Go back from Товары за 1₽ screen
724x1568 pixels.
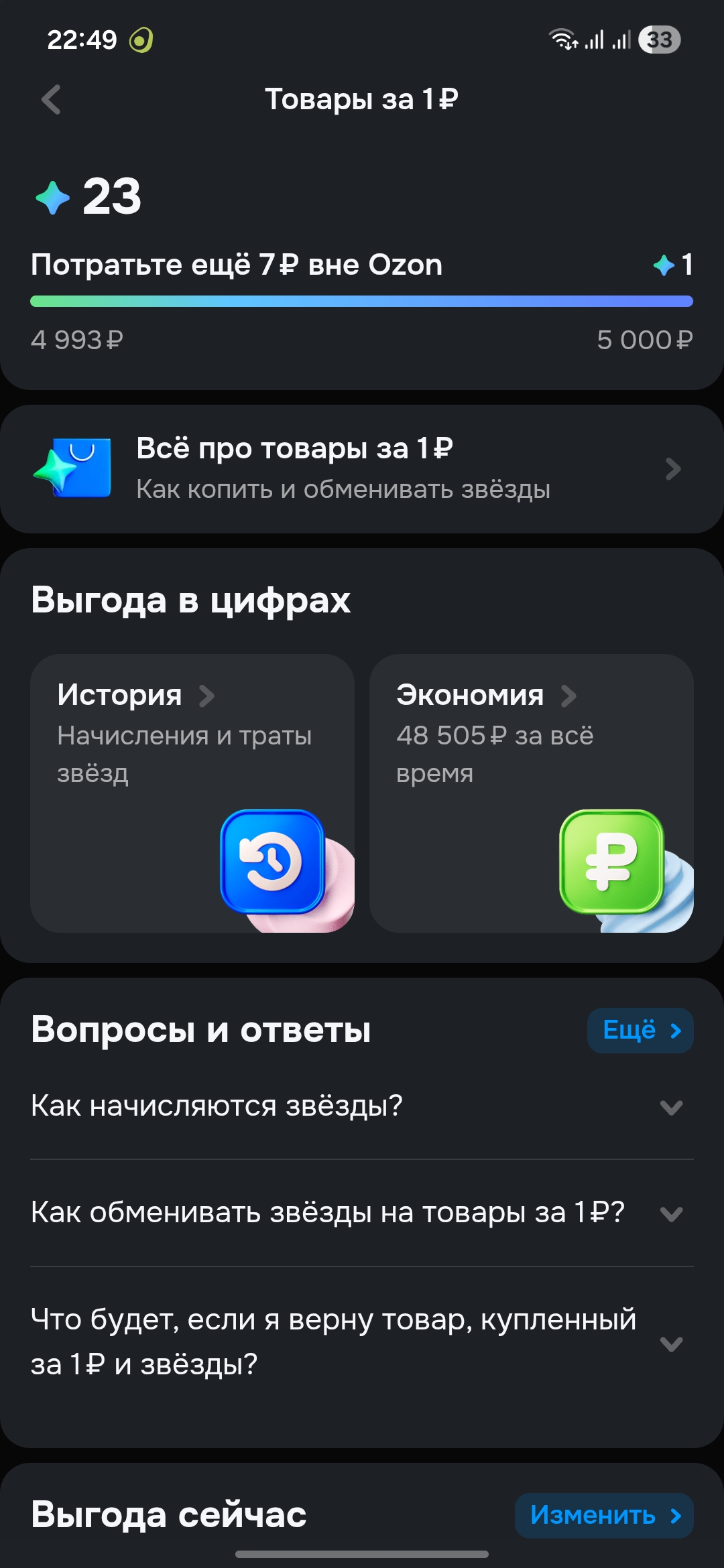coord(52,100)
